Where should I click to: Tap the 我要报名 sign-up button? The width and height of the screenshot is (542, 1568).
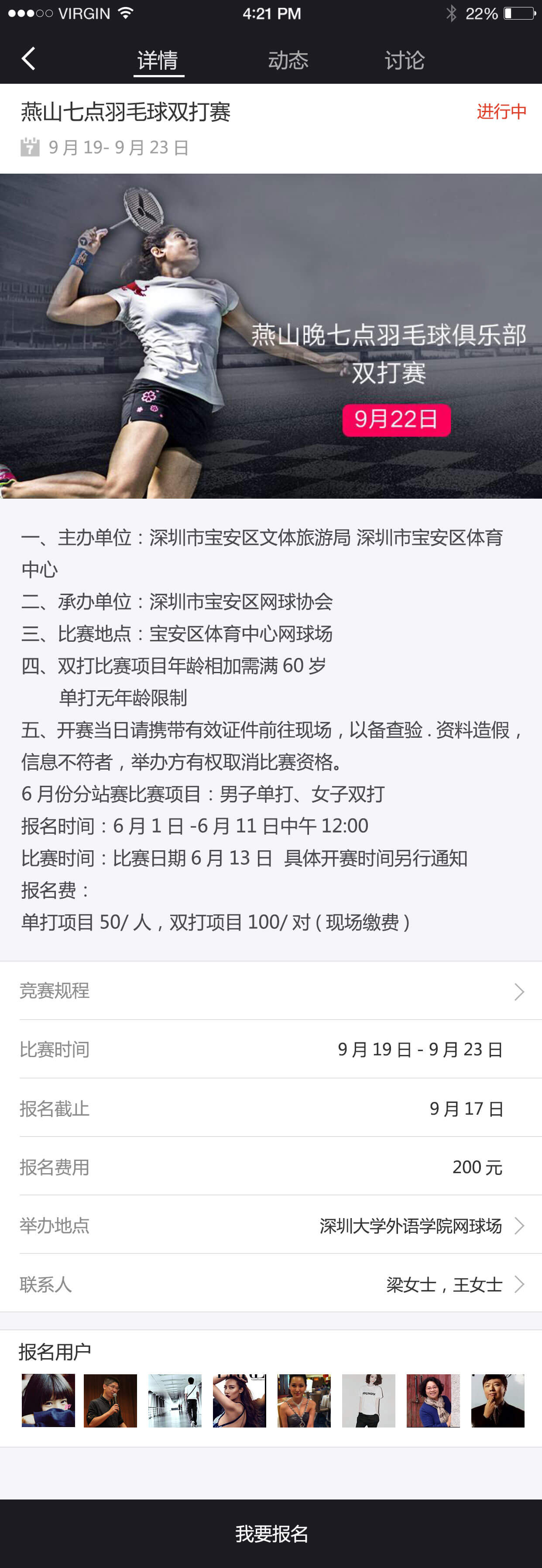[271, 1533]
